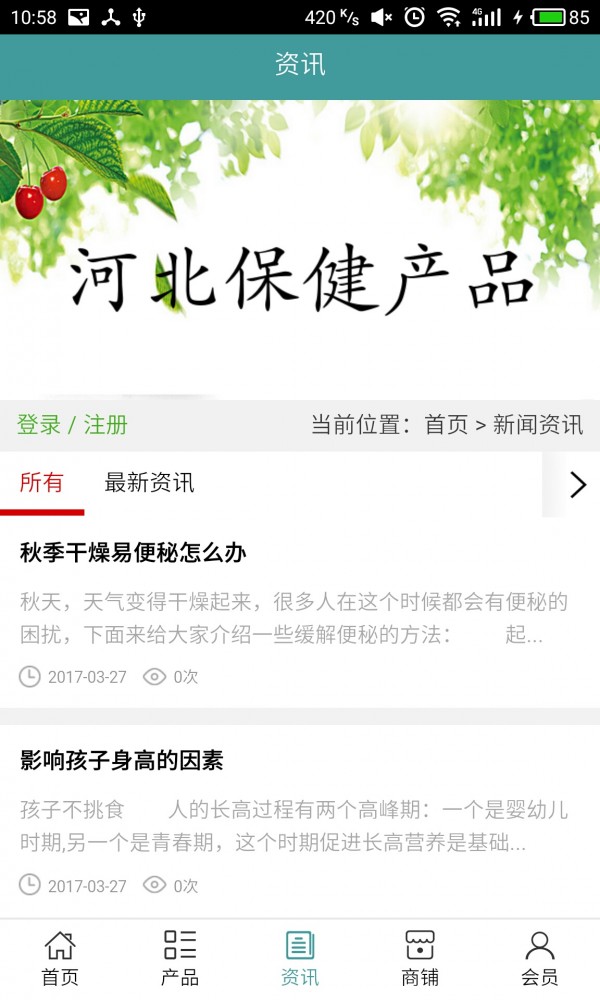Switch to the 产品 bottom tab
This screenshot has width=600, height=1000.
pos(180,958)
